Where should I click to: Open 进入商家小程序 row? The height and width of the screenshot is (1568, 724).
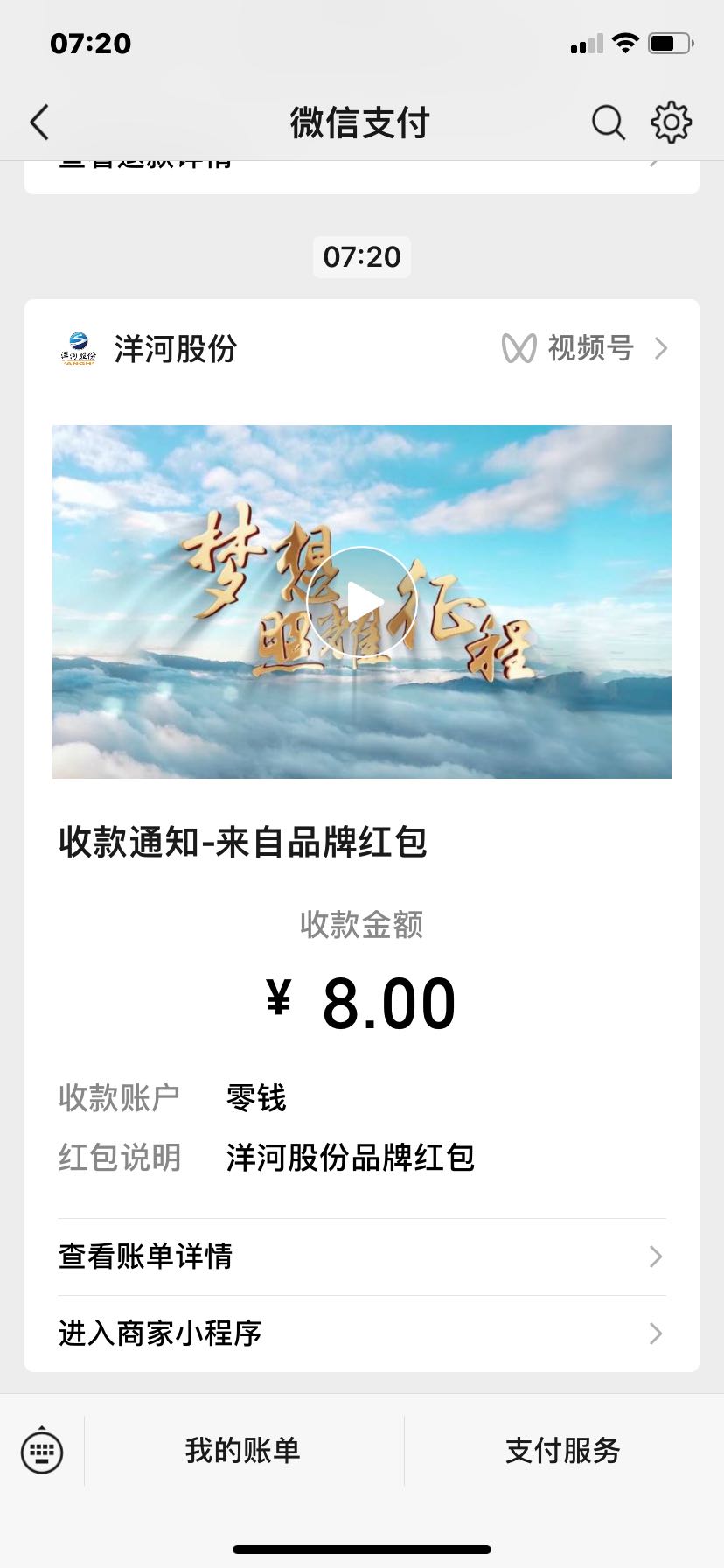coord(362,1333)
